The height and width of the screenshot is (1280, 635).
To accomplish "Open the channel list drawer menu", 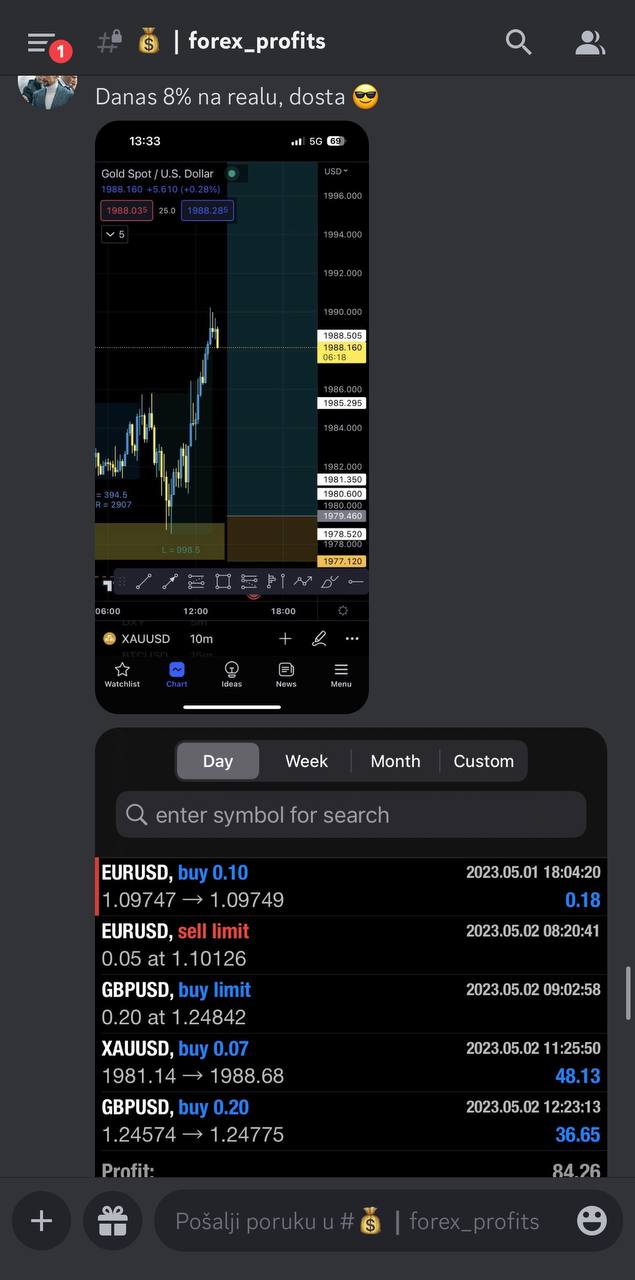I will click(42, 42).
